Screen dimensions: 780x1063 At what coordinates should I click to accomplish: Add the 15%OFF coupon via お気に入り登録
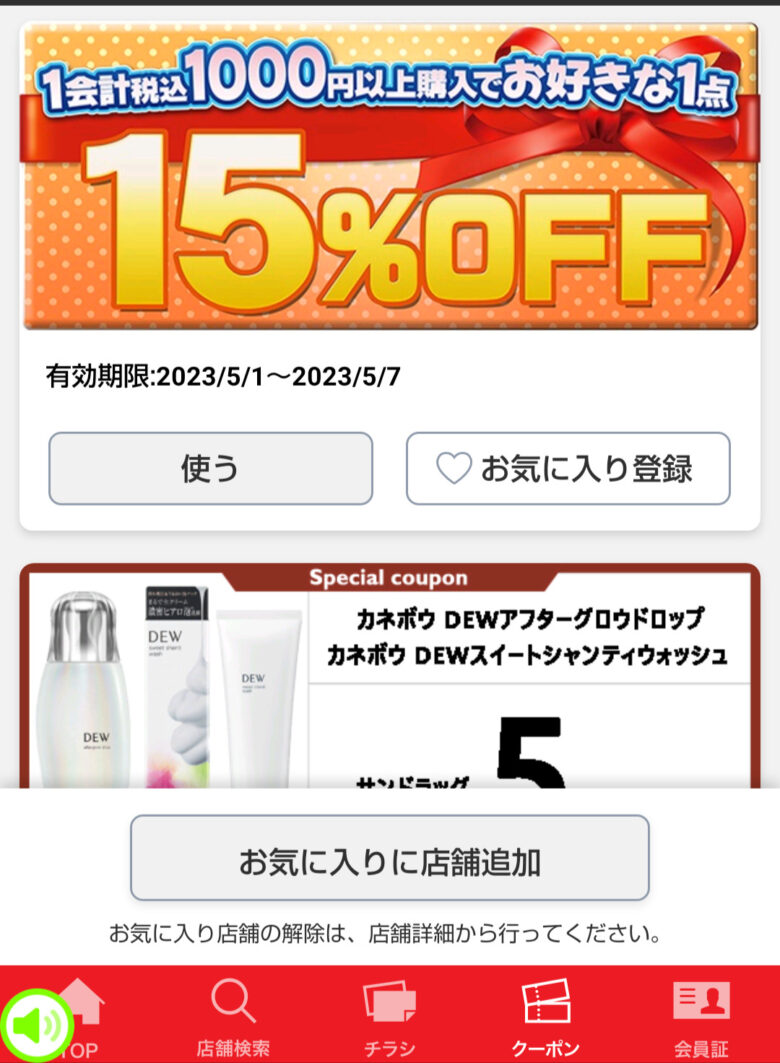pyautogui.click(x=567, y=468)
